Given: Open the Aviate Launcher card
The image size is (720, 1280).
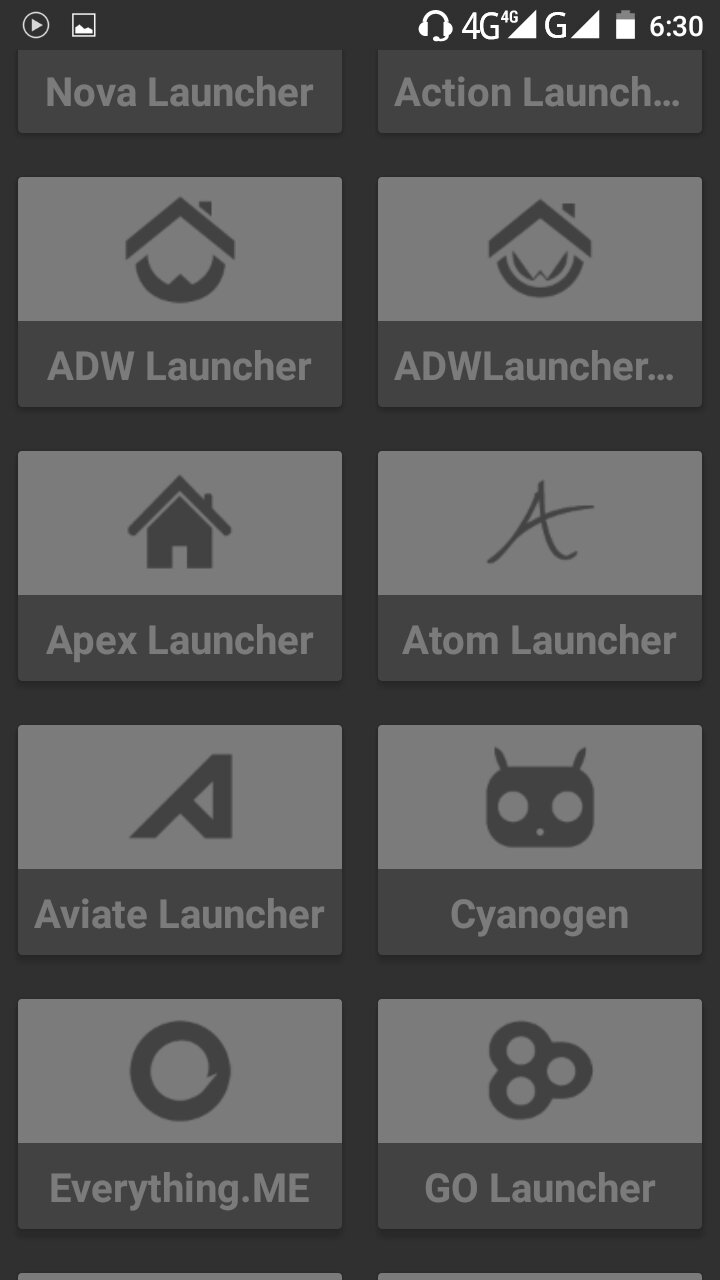Looking at the screenshot, I should 180,840.
